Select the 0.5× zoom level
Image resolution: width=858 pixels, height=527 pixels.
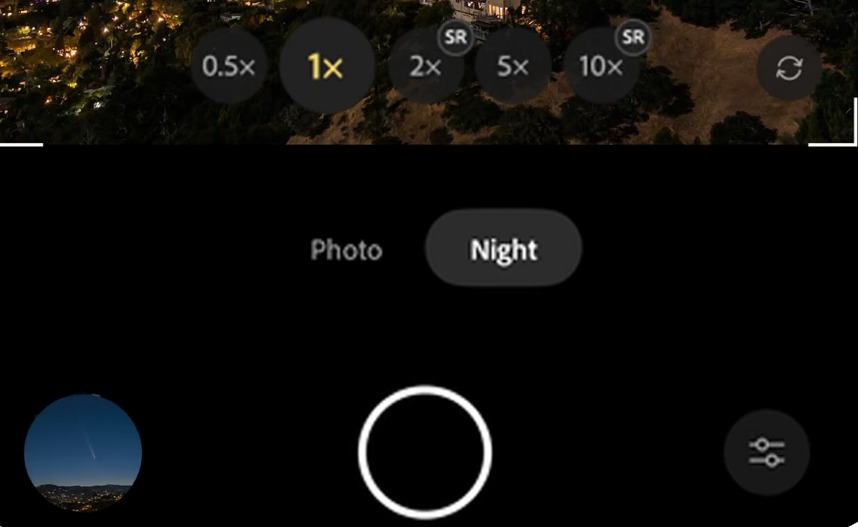228,67
